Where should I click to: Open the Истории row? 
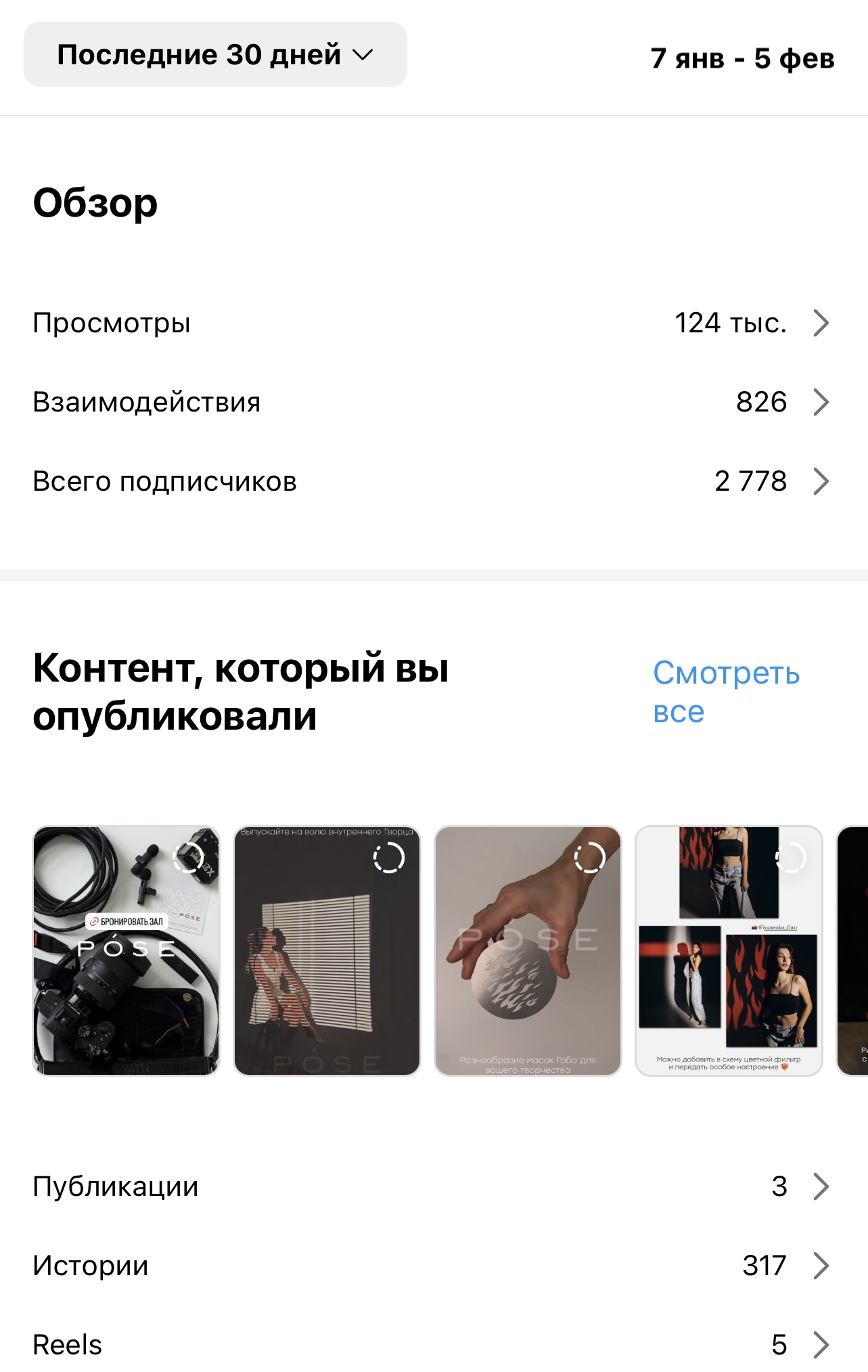[434, 1266]
